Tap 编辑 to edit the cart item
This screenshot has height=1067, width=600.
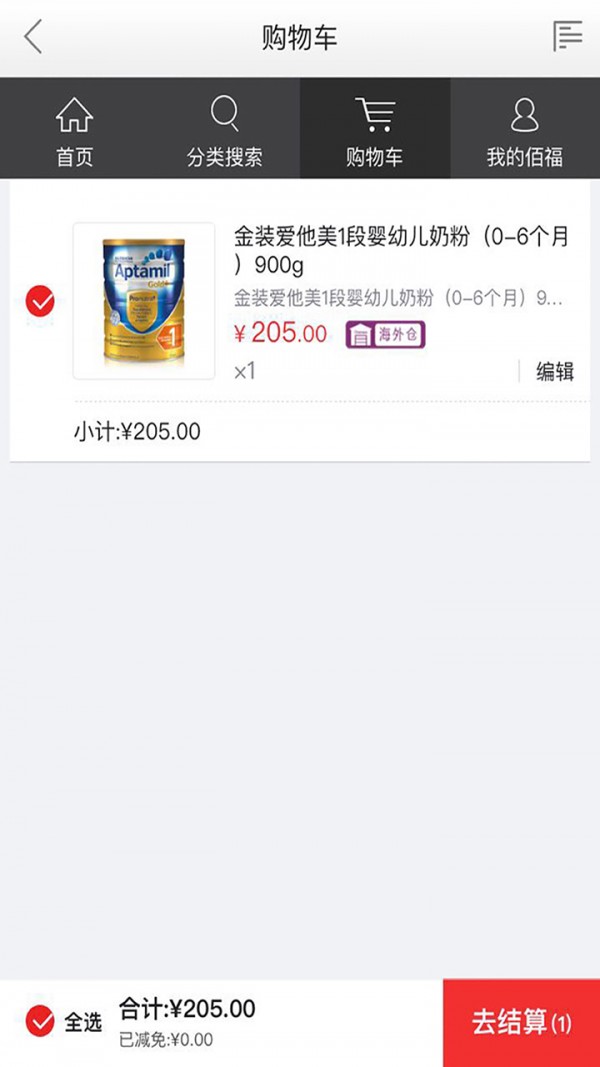pos(555,372)
